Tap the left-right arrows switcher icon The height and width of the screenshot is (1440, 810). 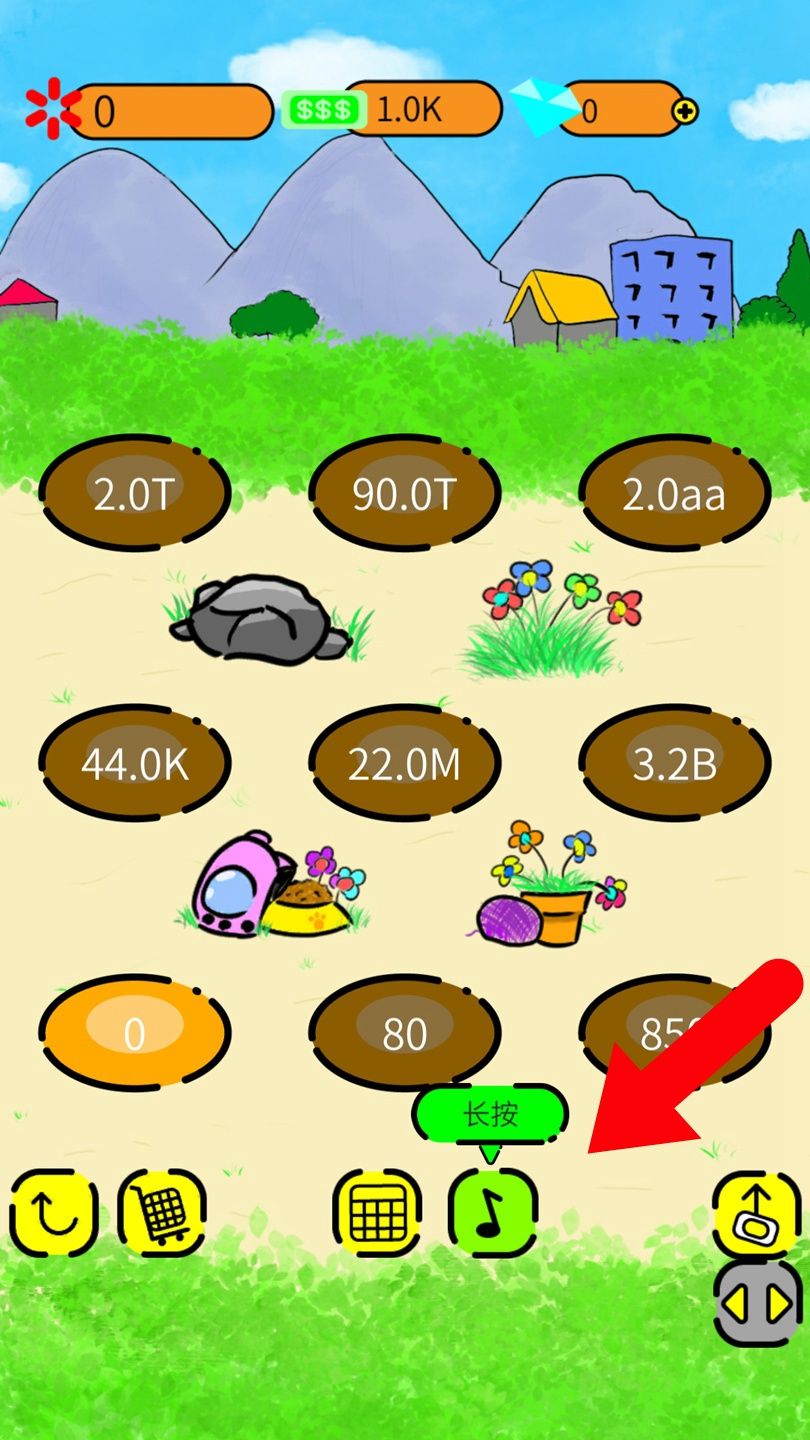click(755, 1305)
